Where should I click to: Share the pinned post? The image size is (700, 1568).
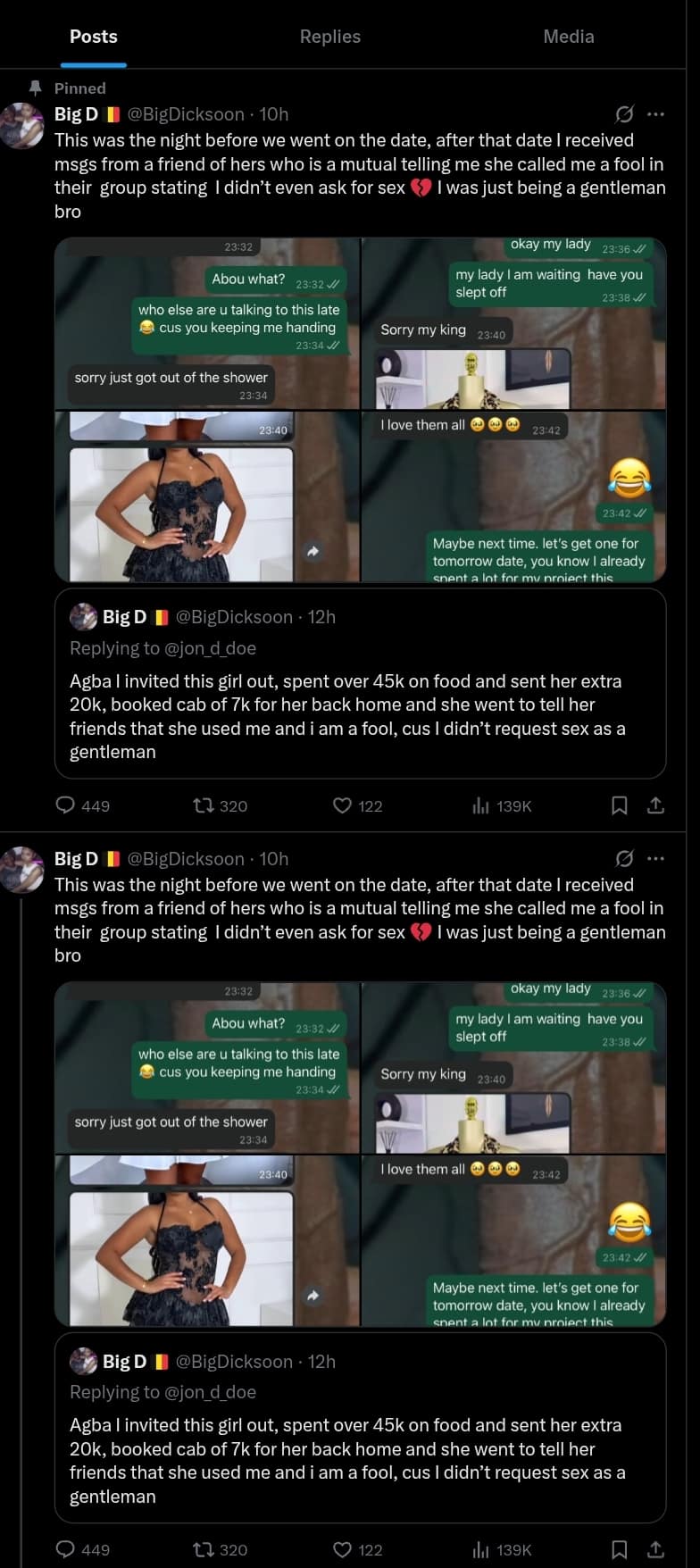coord(655,805)
